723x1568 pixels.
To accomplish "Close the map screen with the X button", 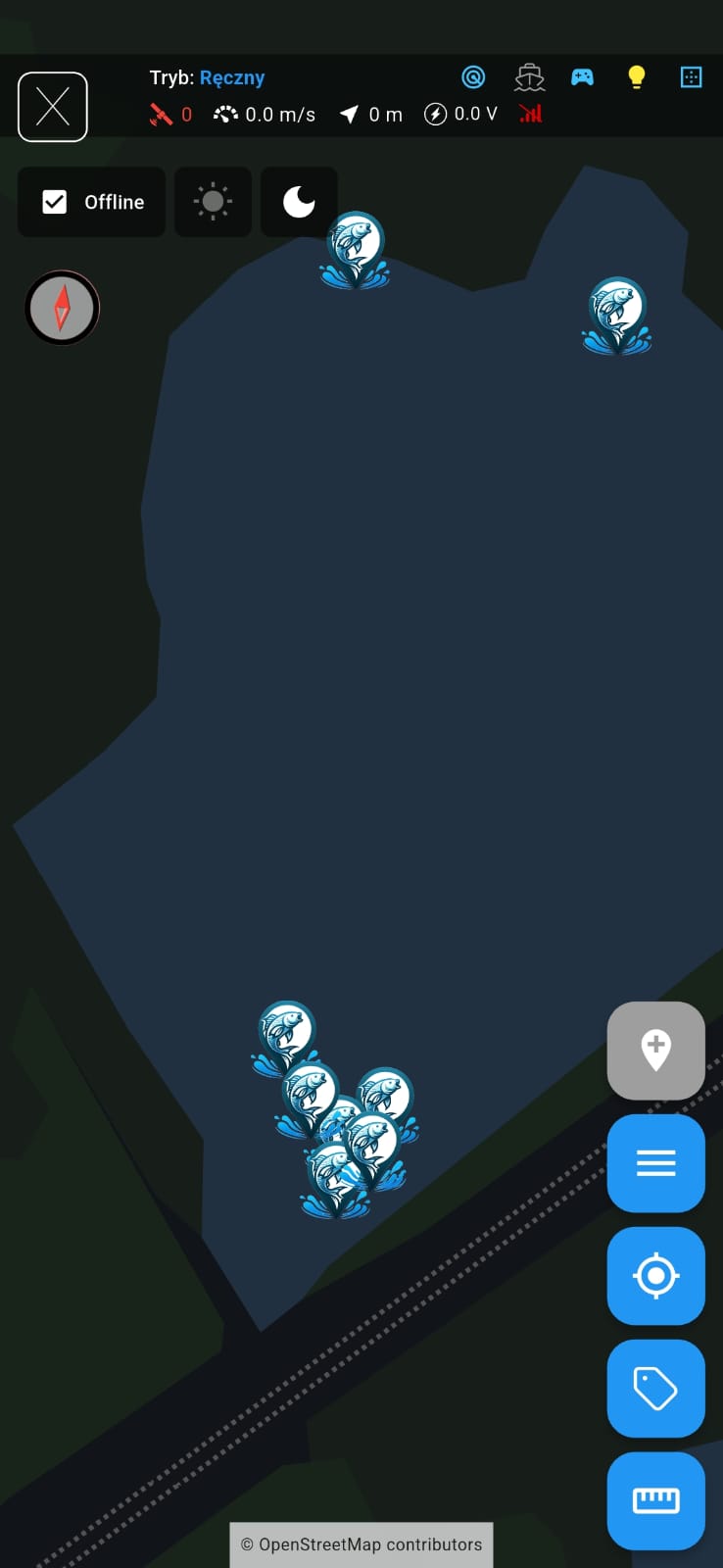I will pyautogui.click(x=53, y=107).
